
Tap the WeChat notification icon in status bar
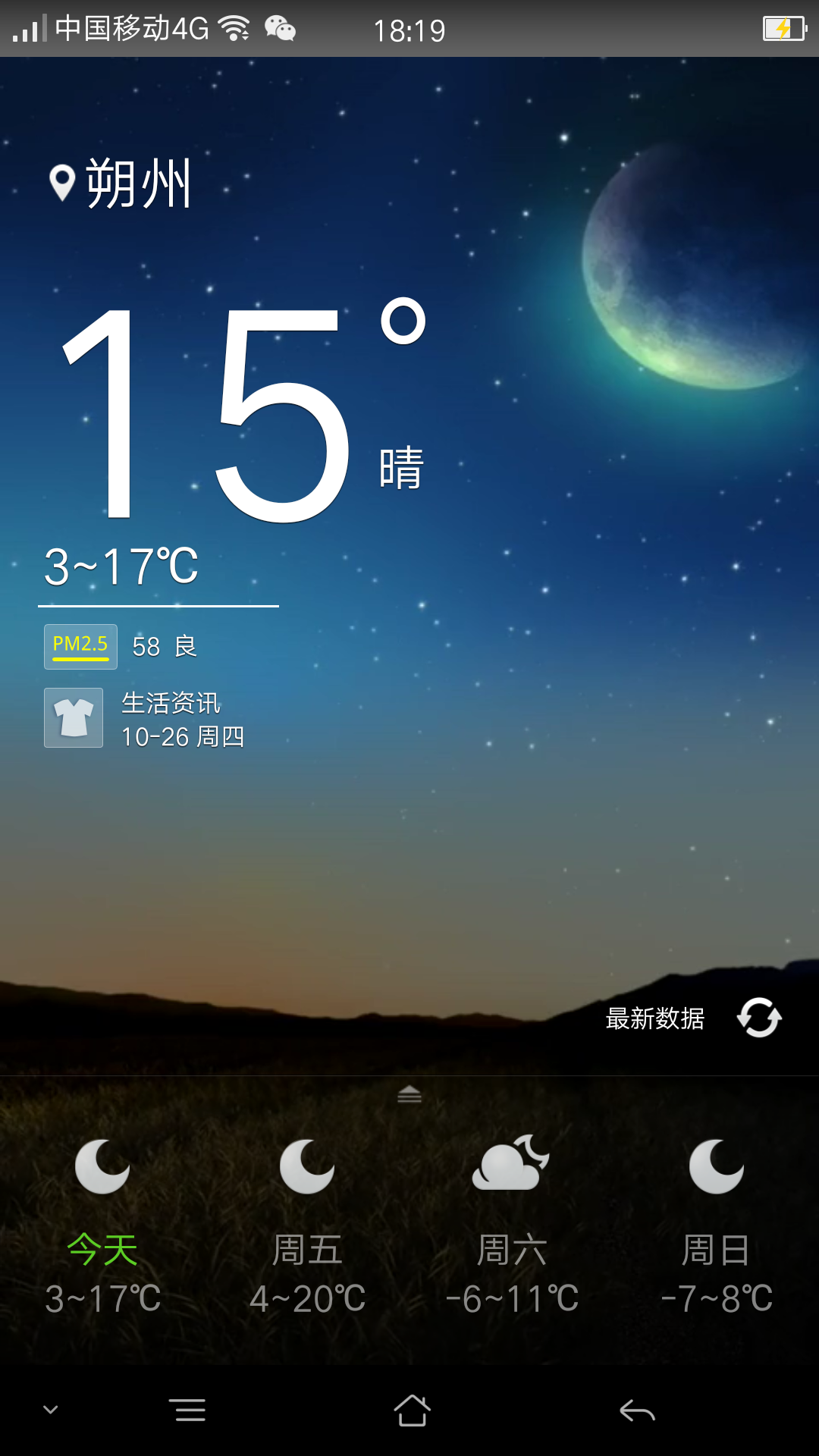[x=280, y=29]
